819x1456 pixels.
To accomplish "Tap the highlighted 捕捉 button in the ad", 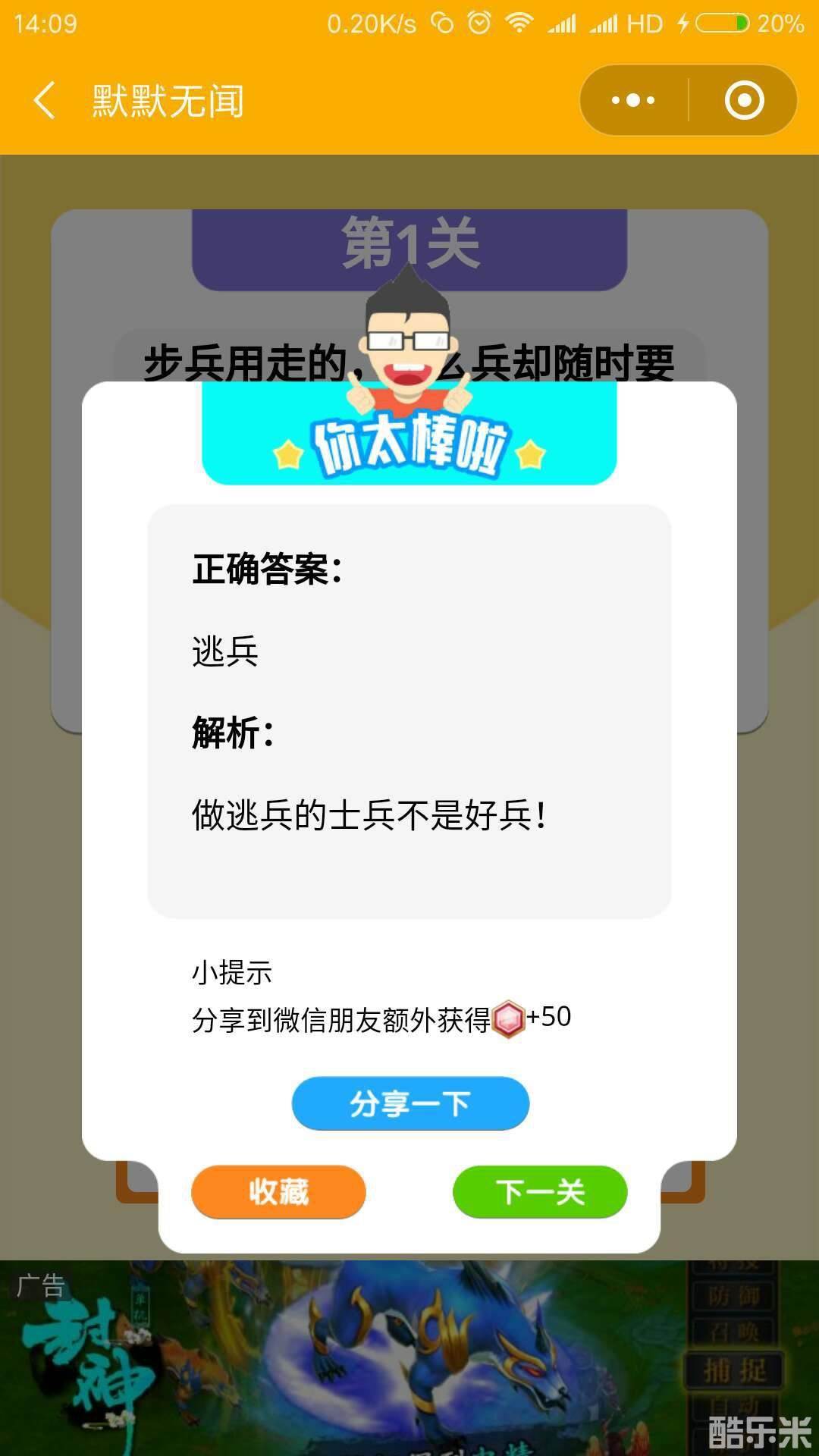I will pyautogui.click(x=735, y=1370).
